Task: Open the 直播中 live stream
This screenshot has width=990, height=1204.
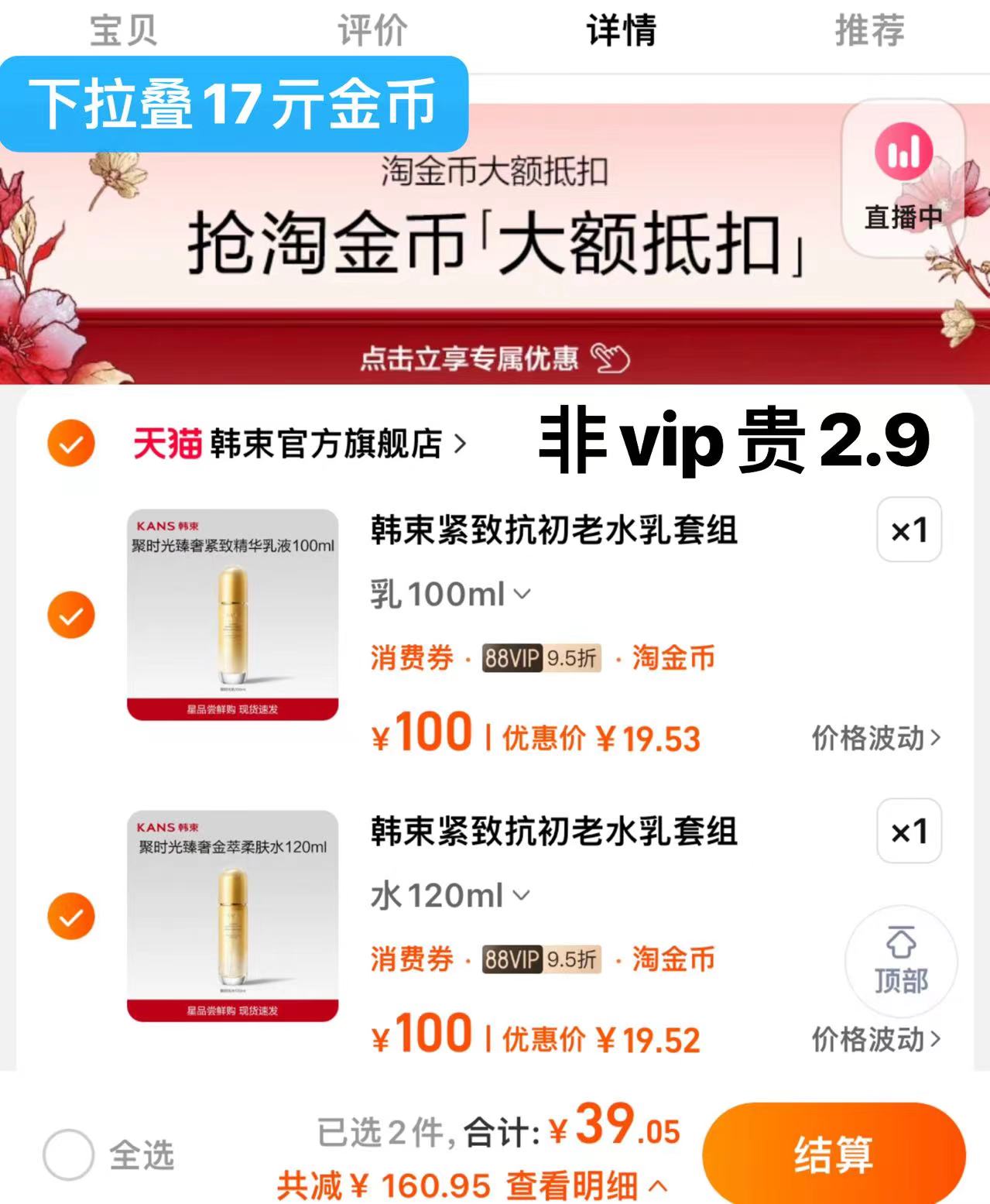Action: (x=903, y=178)
